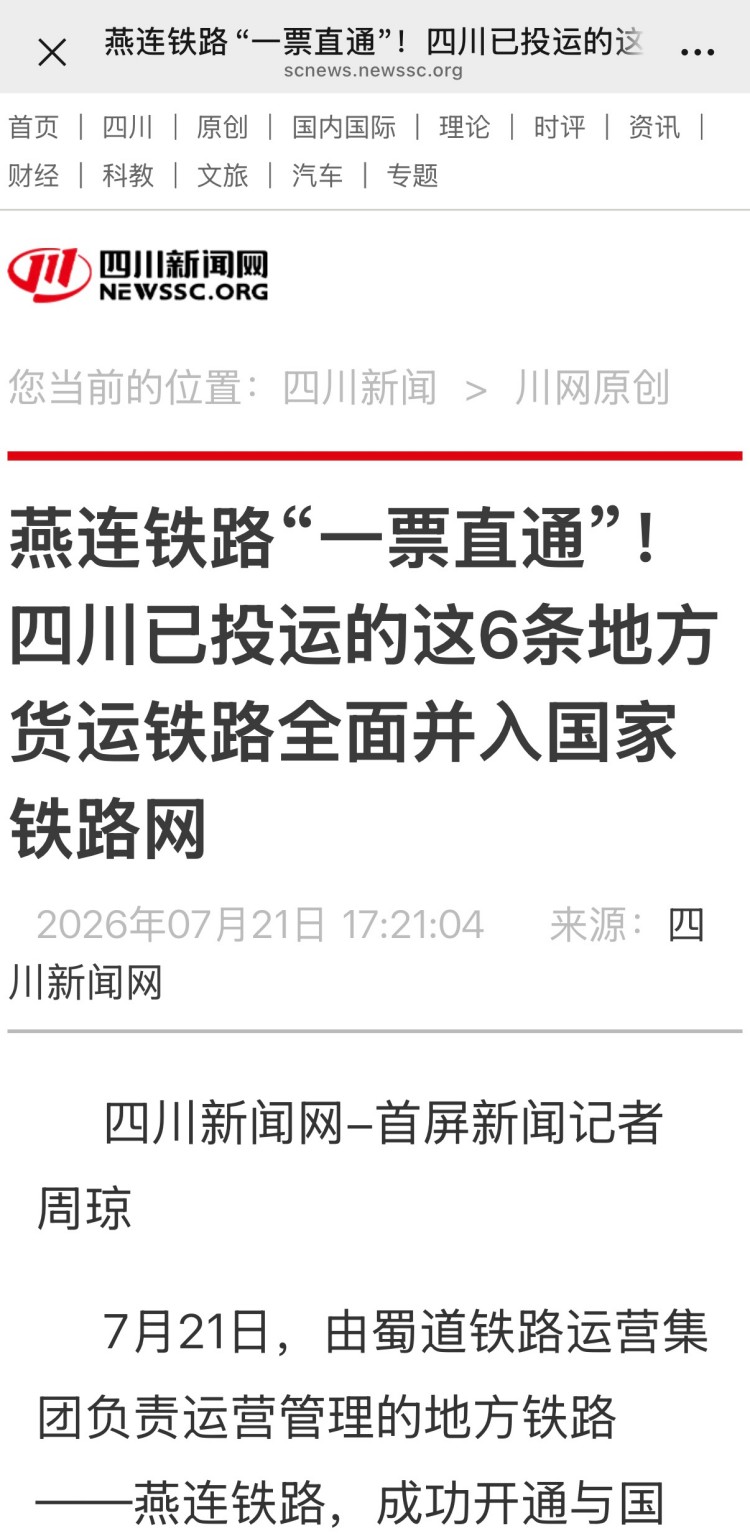Close the in-app browser page
Viewport: 750px width, 1536px height.
coord(52,52)
